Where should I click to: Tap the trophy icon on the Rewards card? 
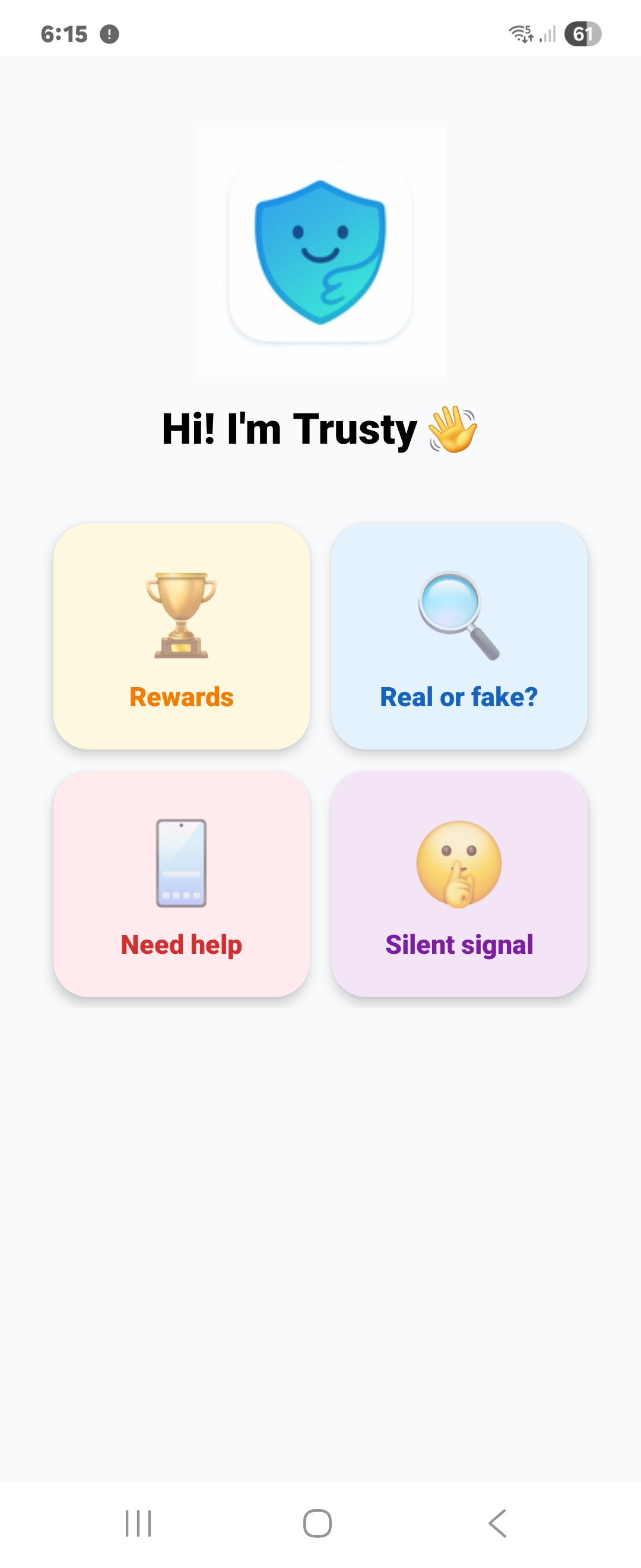(x=180, y=615)
